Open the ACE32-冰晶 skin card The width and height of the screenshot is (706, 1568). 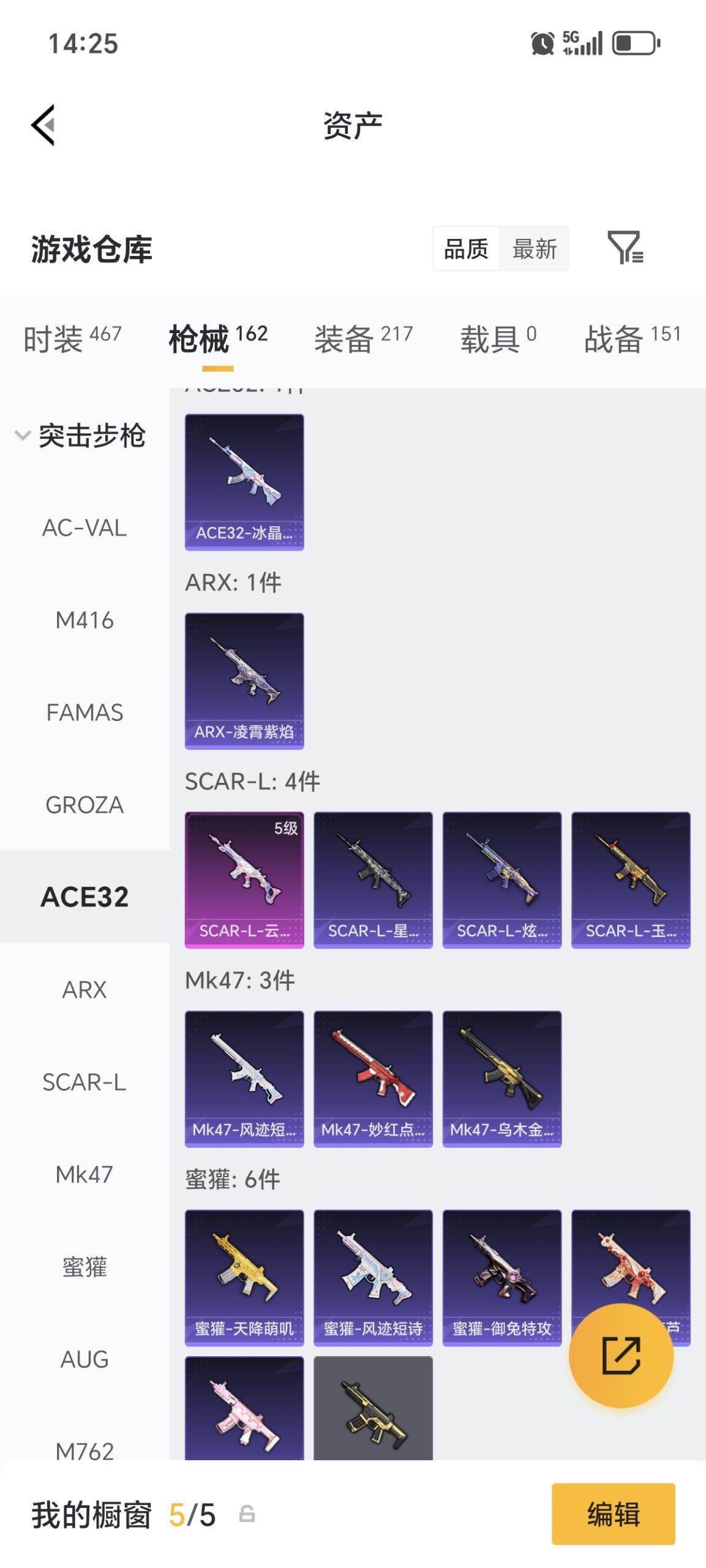[x=244, y=482]
